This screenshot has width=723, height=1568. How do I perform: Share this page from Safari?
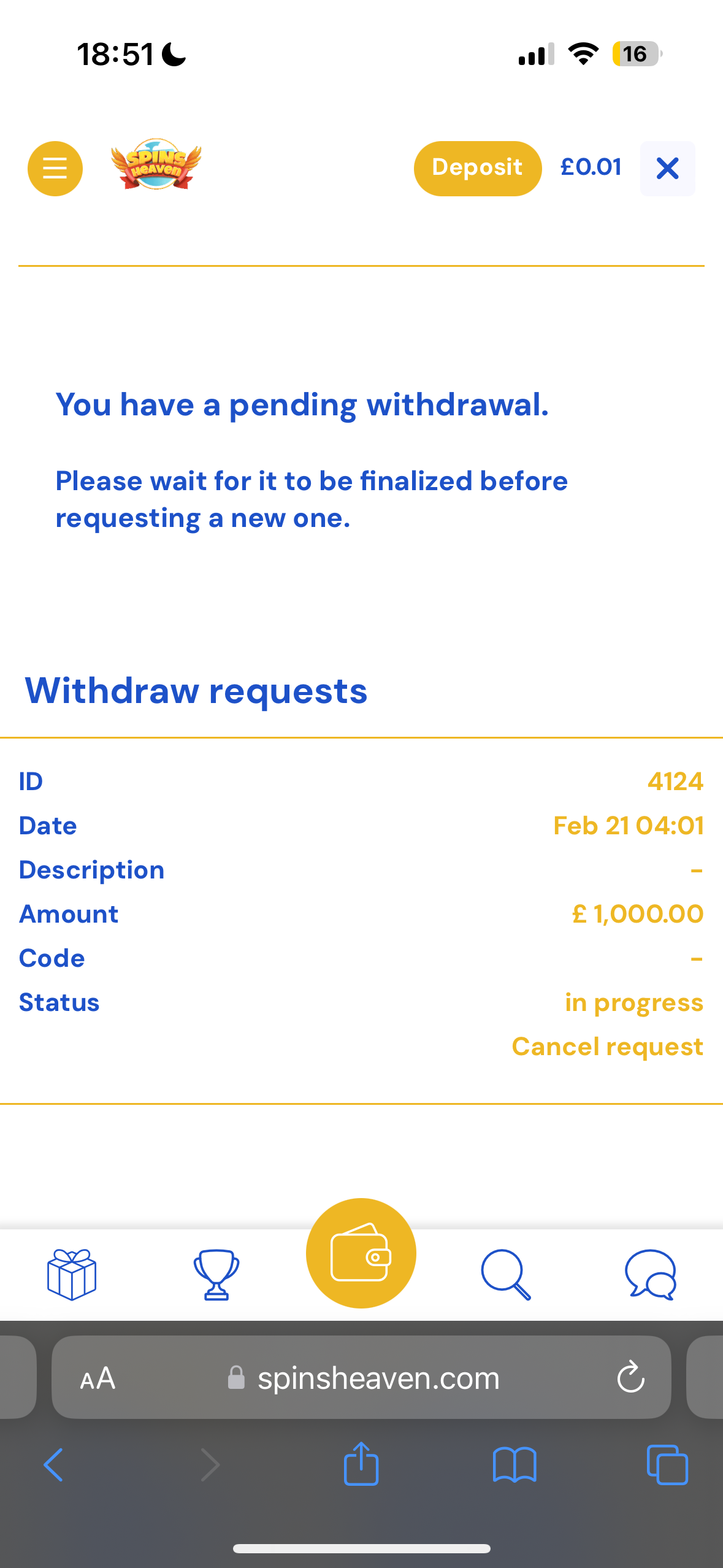click(361, 1464)
